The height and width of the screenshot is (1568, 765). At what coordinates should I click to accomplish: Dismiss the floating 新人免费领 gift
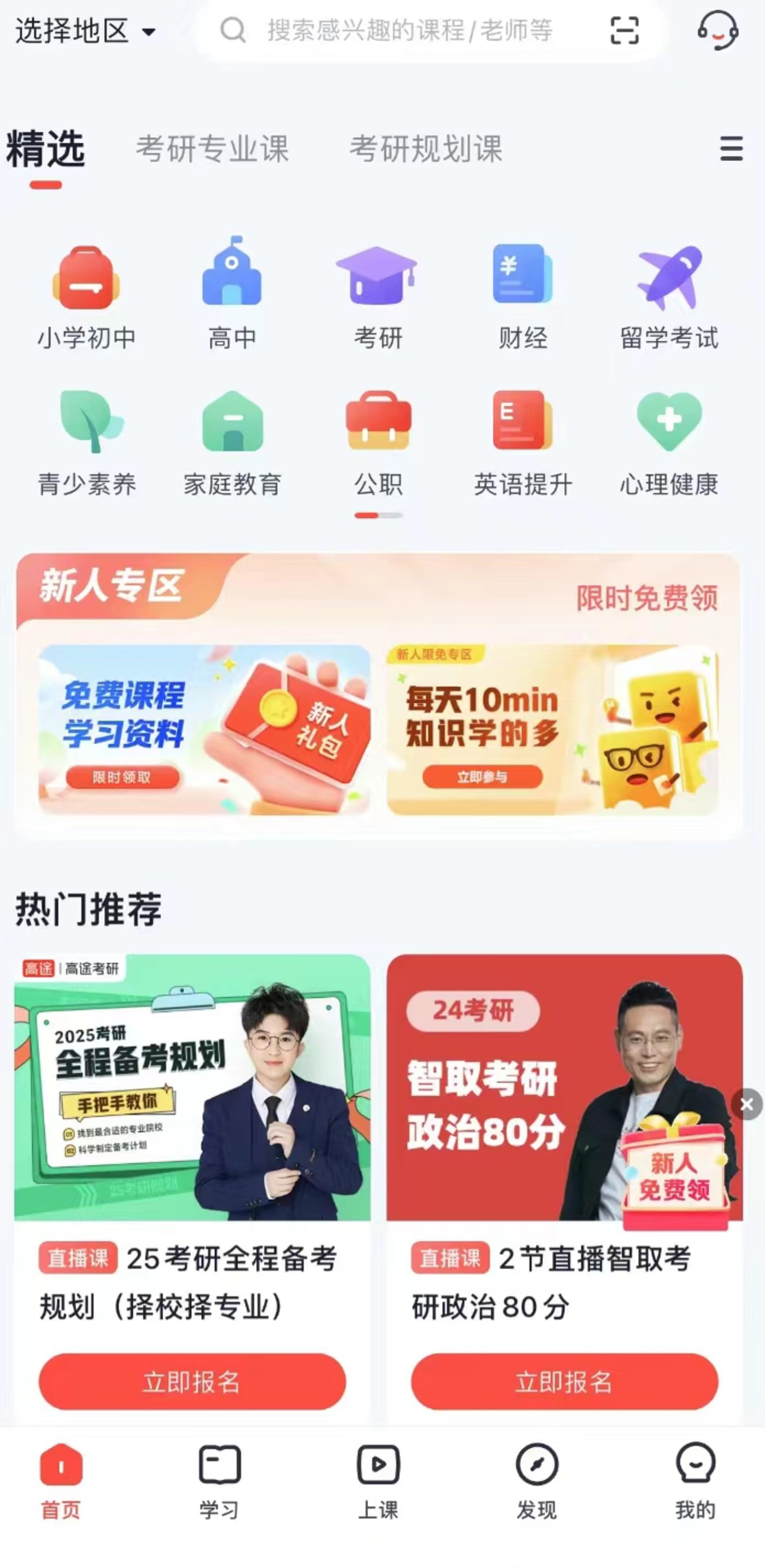[x=748, y=1104]
